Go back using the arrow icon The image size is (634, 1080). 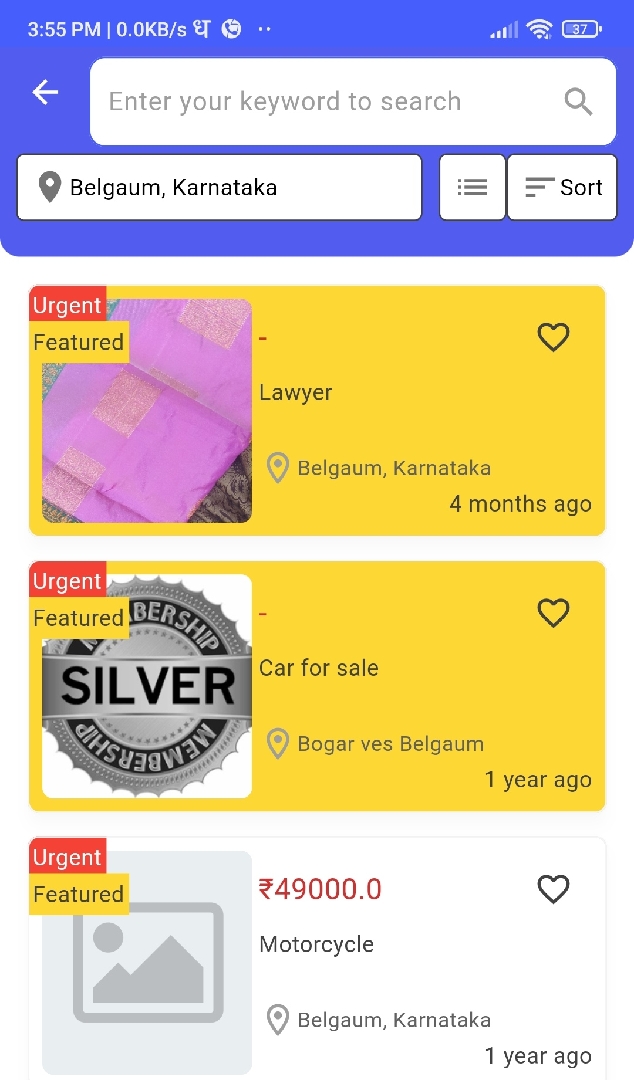click(46, 93)
